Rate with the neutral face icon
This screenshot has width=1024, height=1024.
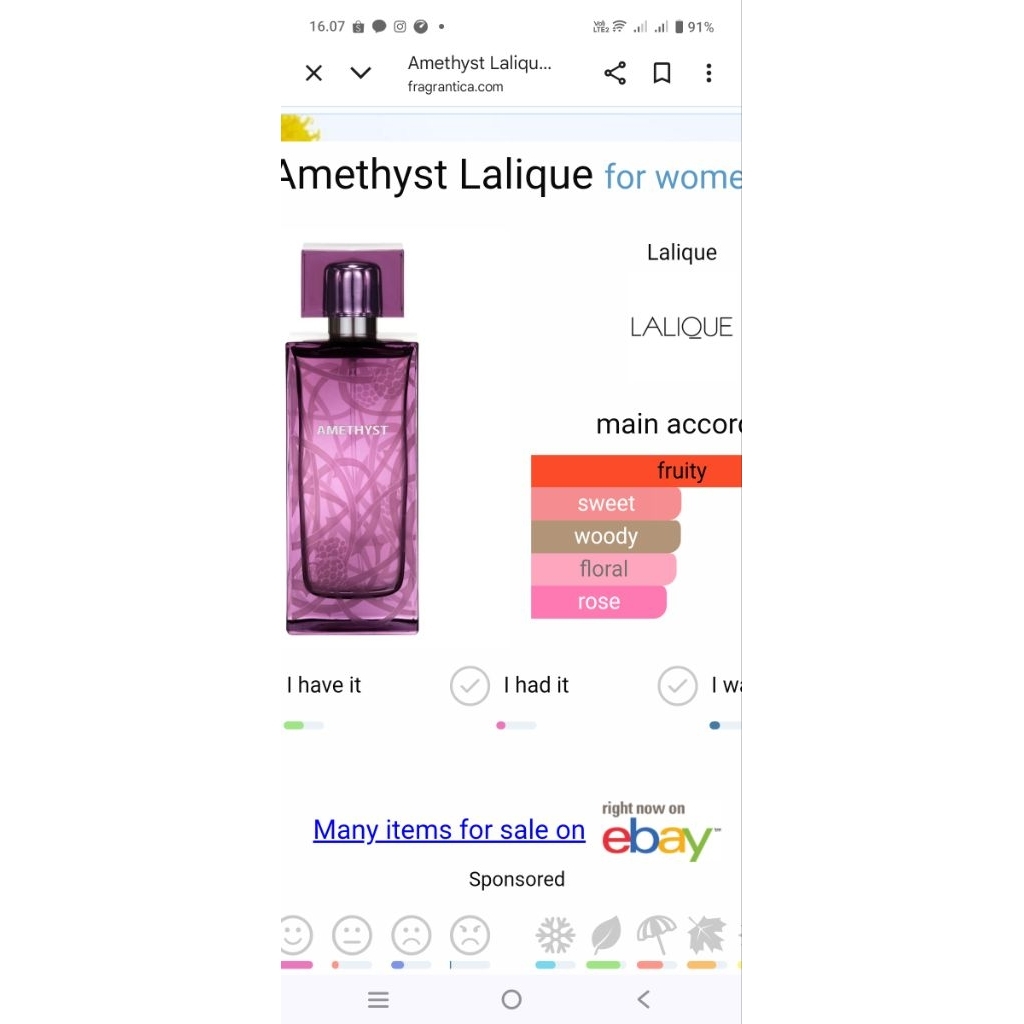352,936
